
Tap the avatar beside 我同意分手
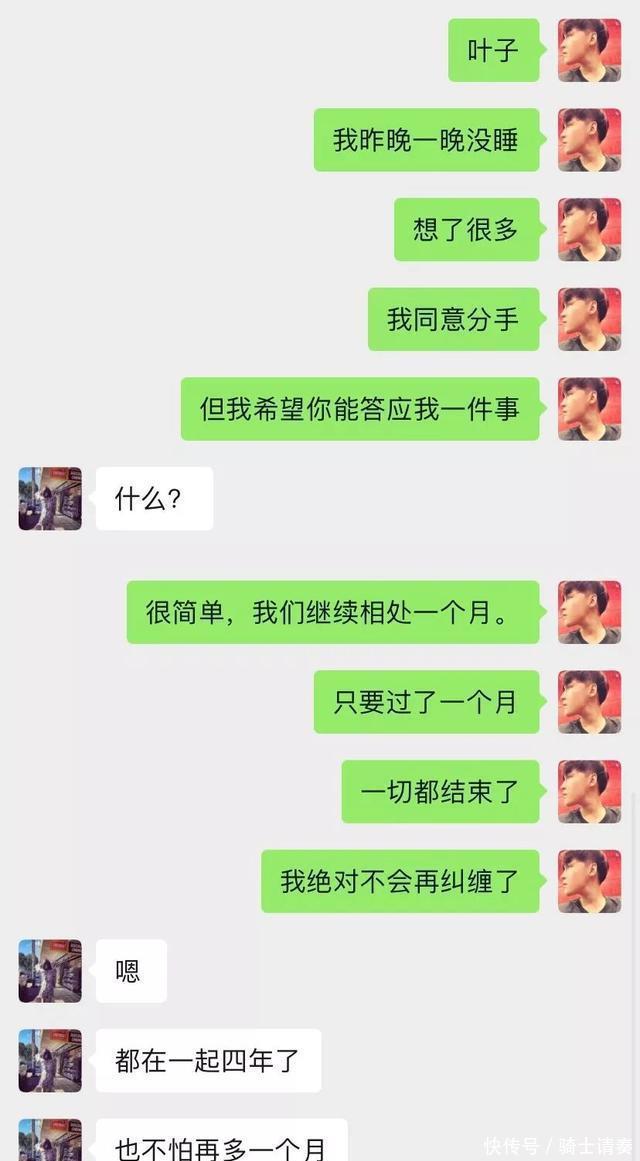[589, 319]
